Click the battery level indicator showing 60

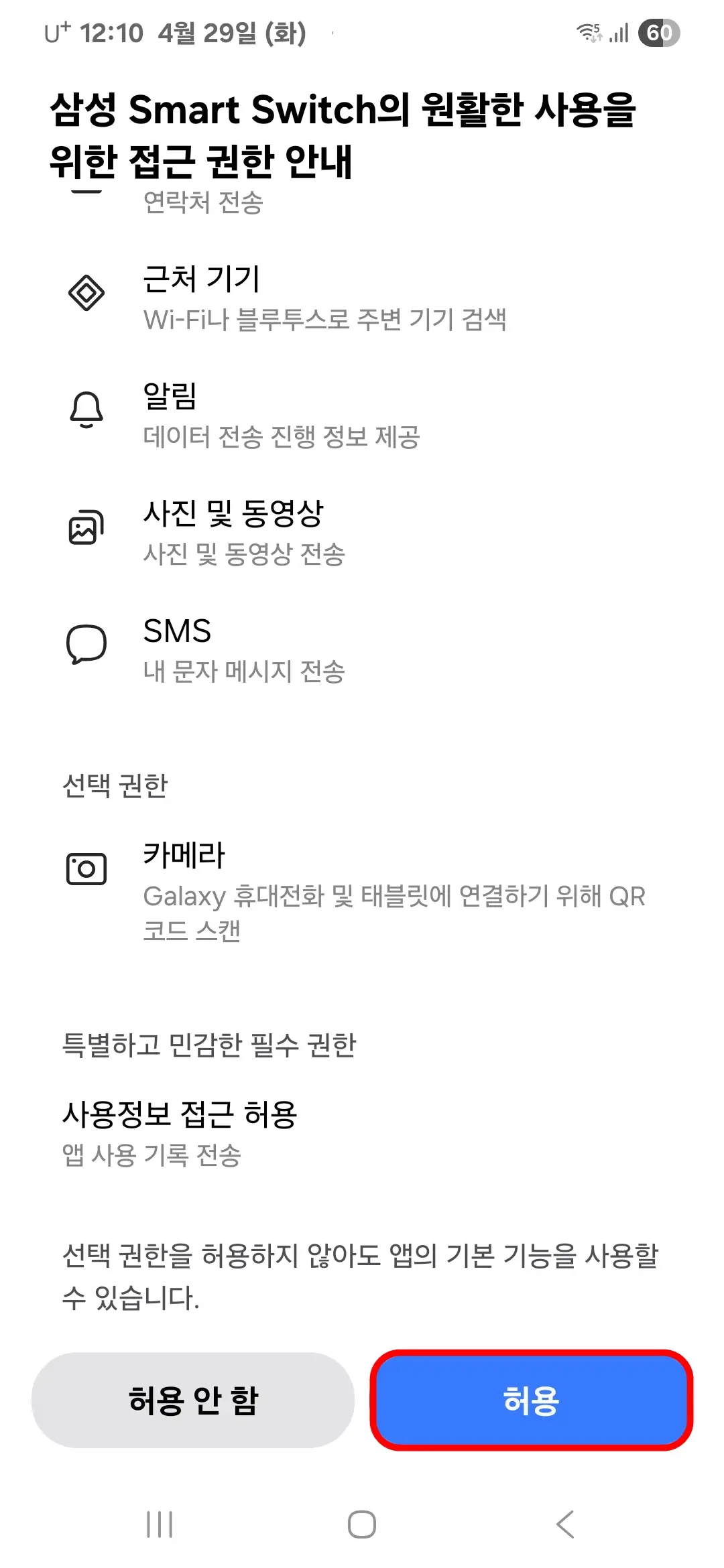pos(660,31)
